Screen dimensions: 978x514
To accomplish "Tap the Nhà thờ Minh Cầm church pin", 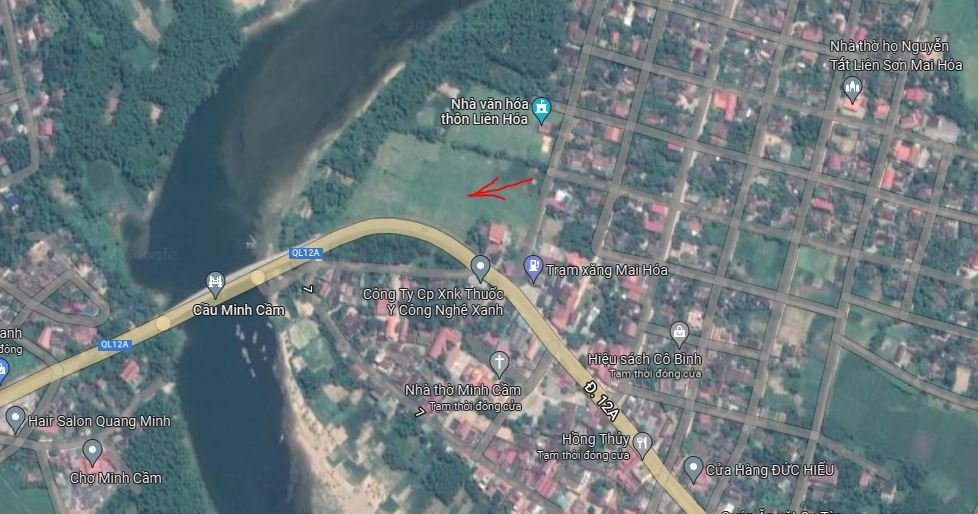I will (499, 362).
